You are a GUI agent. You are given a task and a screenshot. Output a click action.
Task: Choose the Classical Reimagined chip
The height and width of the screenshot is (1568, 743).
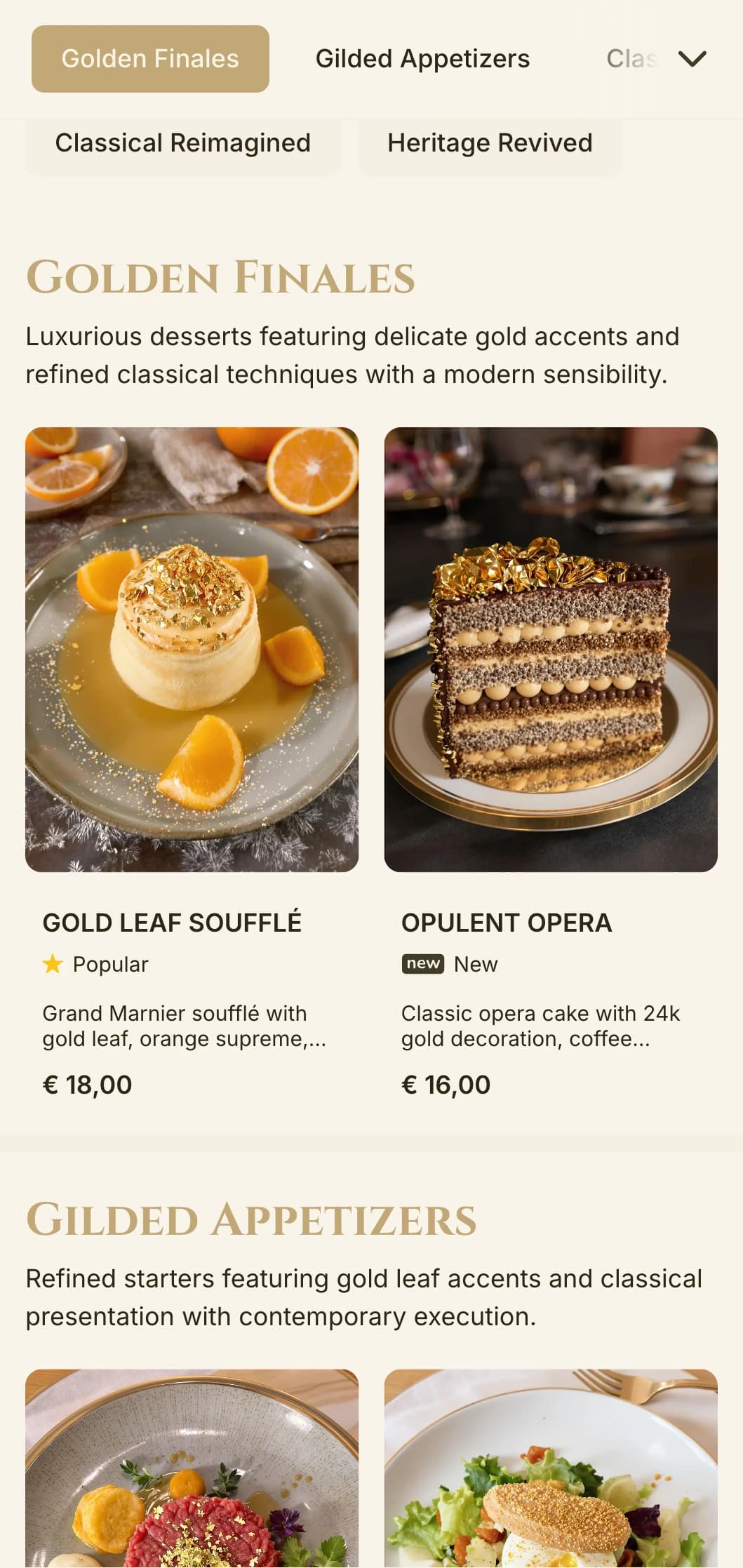[x=182, y=143]
